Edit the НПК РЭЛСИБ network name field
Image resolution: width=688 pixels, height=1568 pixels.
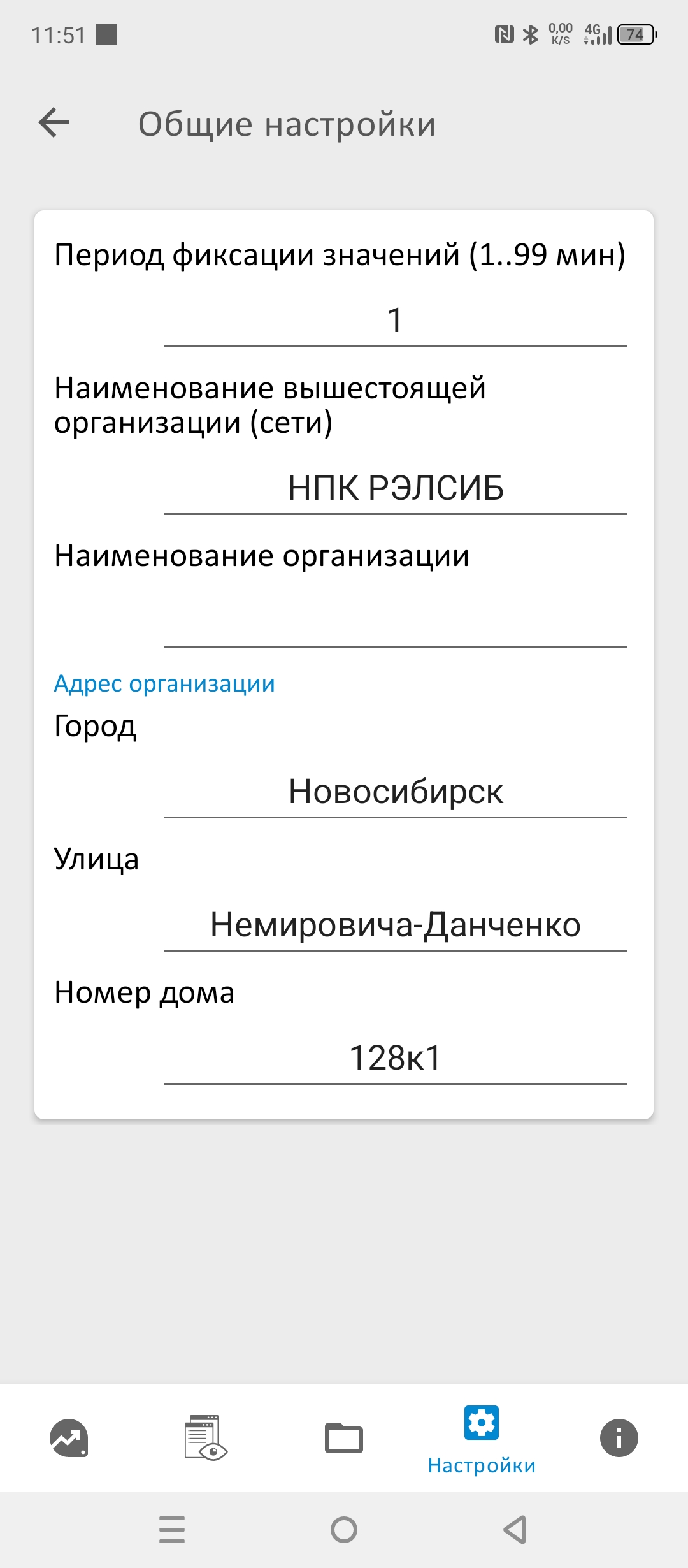(395, 488)
